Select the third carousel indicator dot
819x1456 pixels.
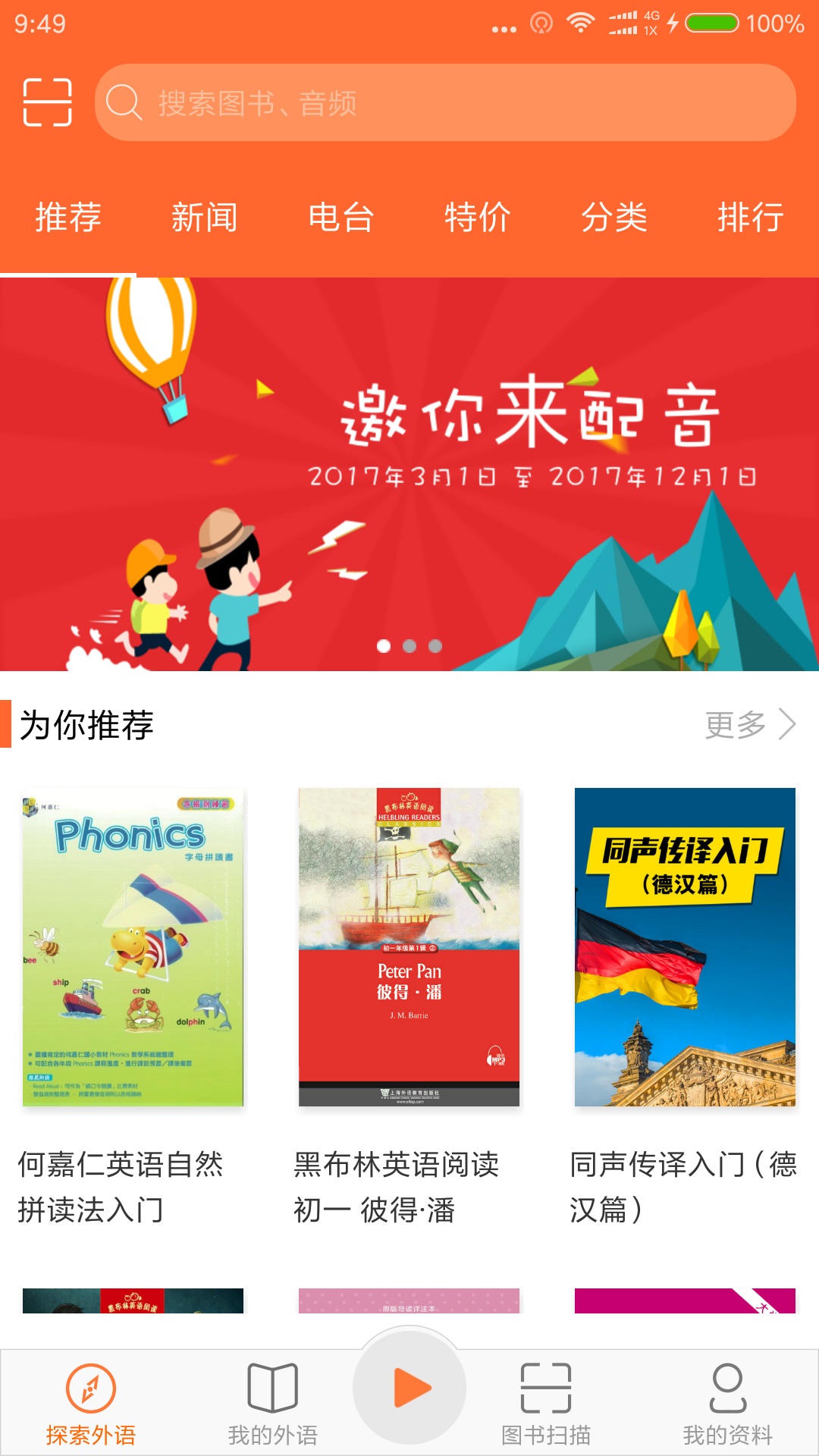tap(435, 646)
